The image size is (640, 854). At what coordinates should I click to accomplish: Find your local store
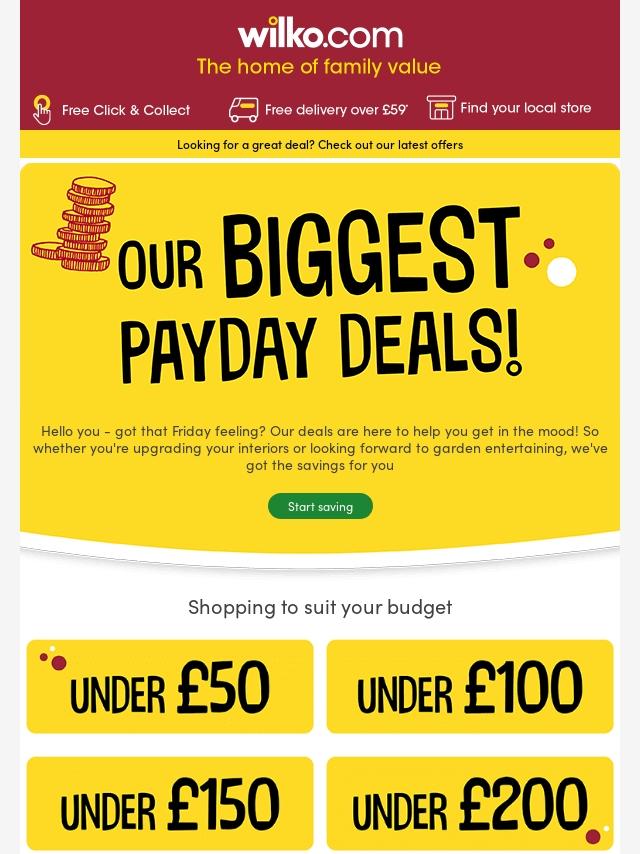[x=509, y=108]
